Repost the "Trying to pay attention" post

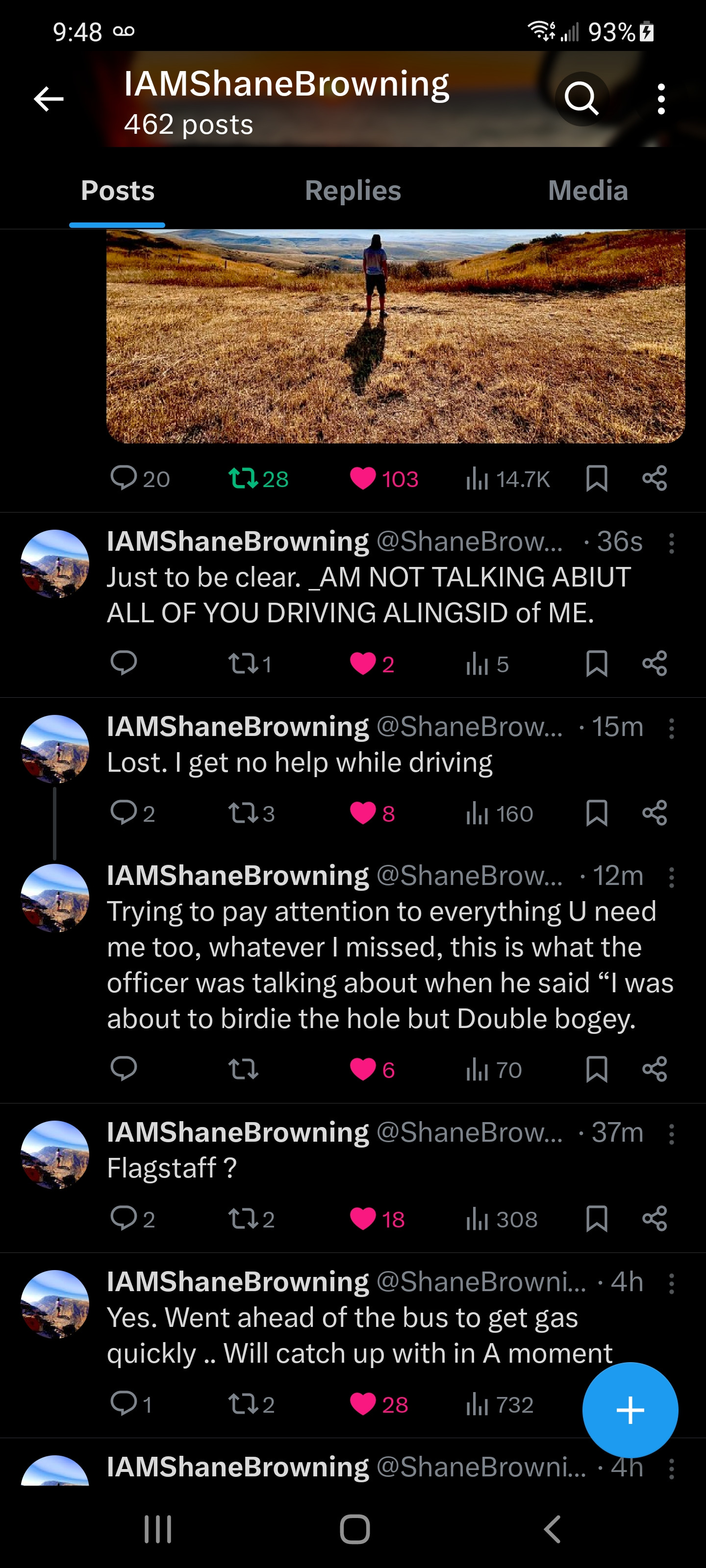pos(243,1069)
